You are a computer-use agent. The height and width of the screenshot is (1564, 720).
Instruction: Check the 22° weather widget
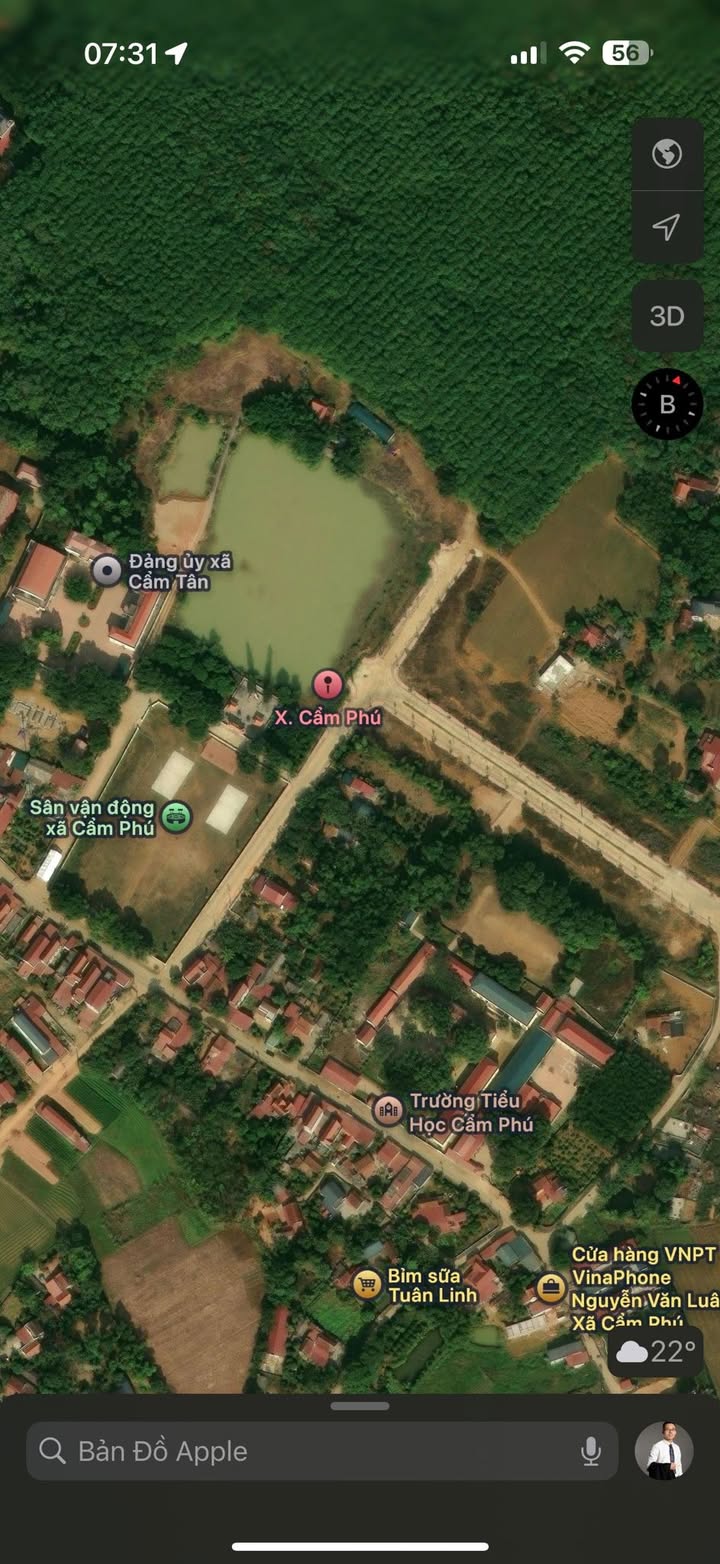pos(656,1353)
